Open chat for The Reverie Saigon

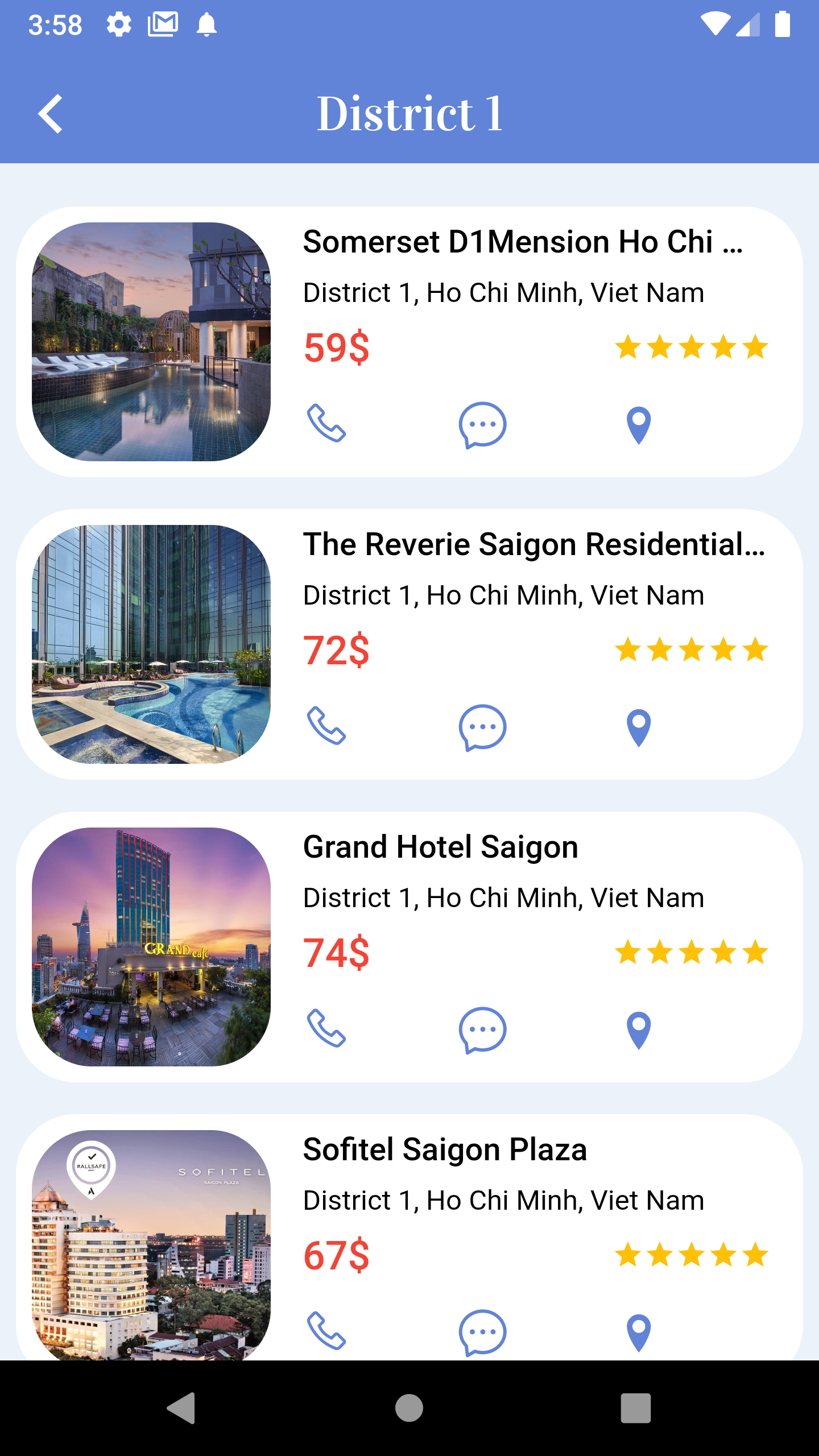pyautogui.click(x=482, y=727)
